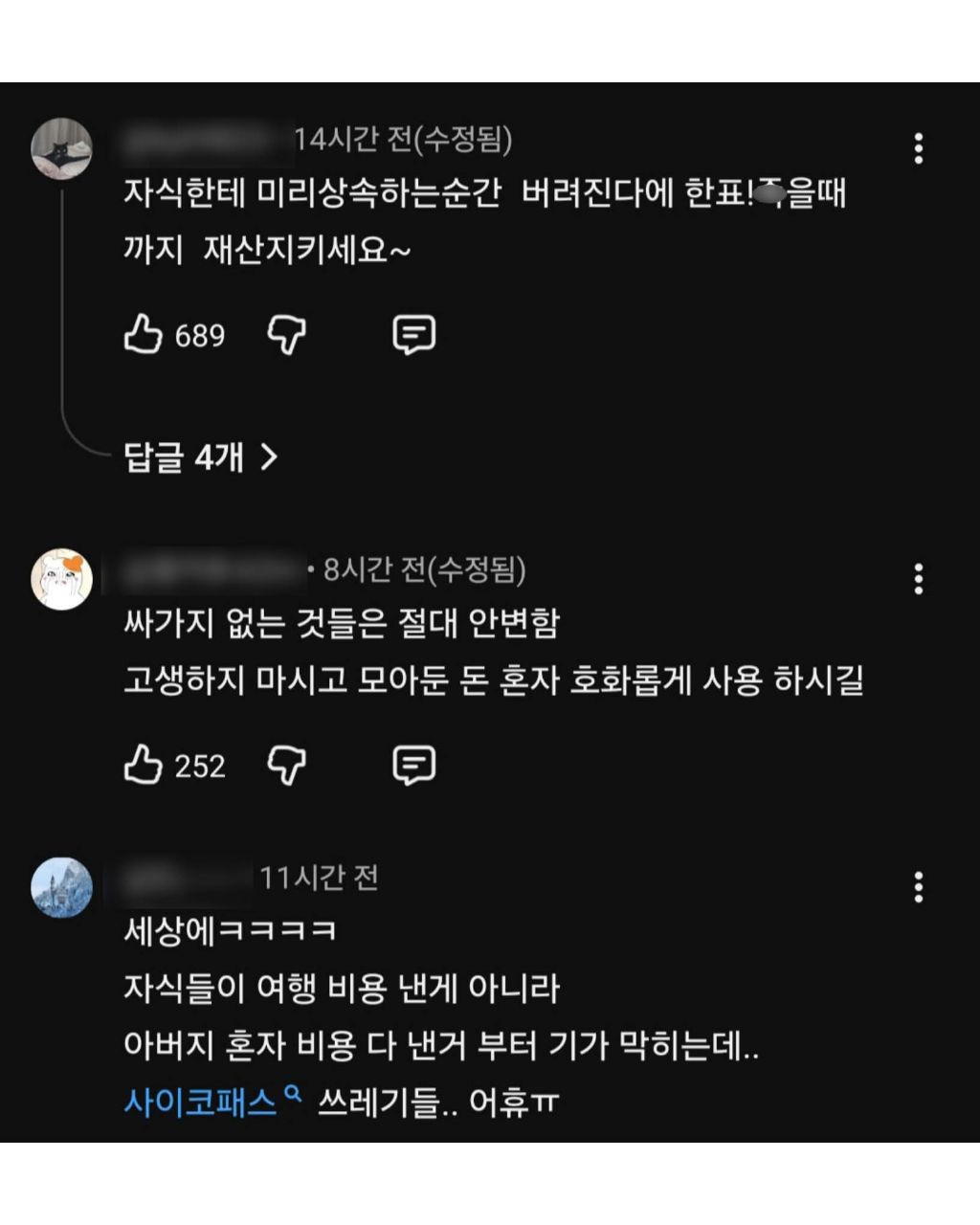Viewport: 980px width, 1225px height.
Task: Reply to the comment with 252 likes
Action: (413, 766)
